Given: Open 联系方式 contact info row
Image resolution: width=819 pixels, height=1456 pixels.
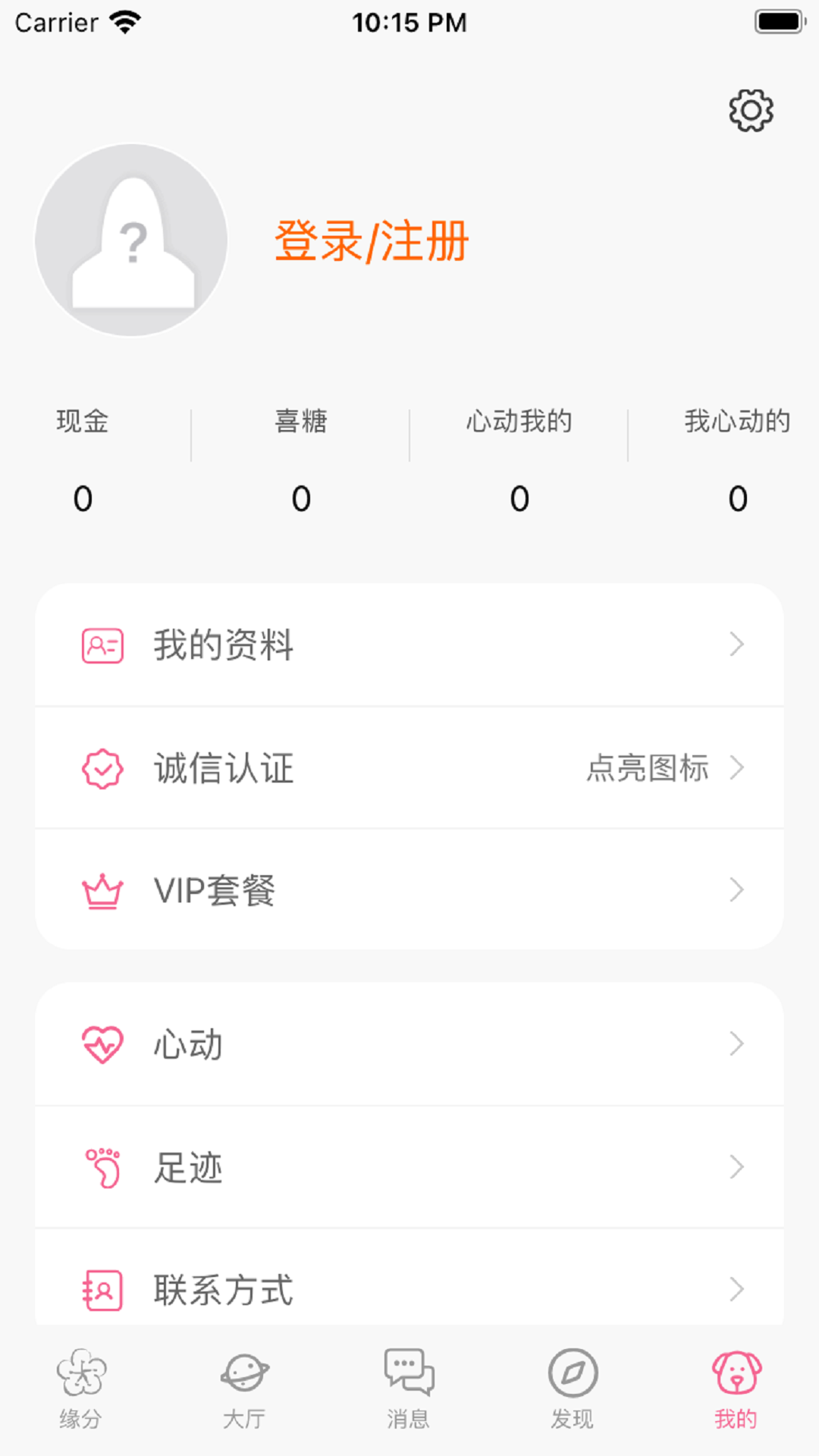Looking at the screenshot, I should pyautogui.click(x=409, y=1288).
